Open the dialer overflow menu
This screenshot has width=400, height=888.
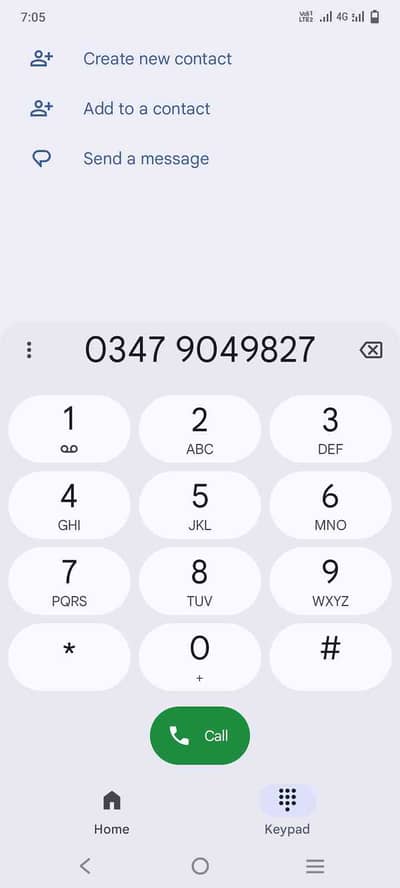[29, 350]
